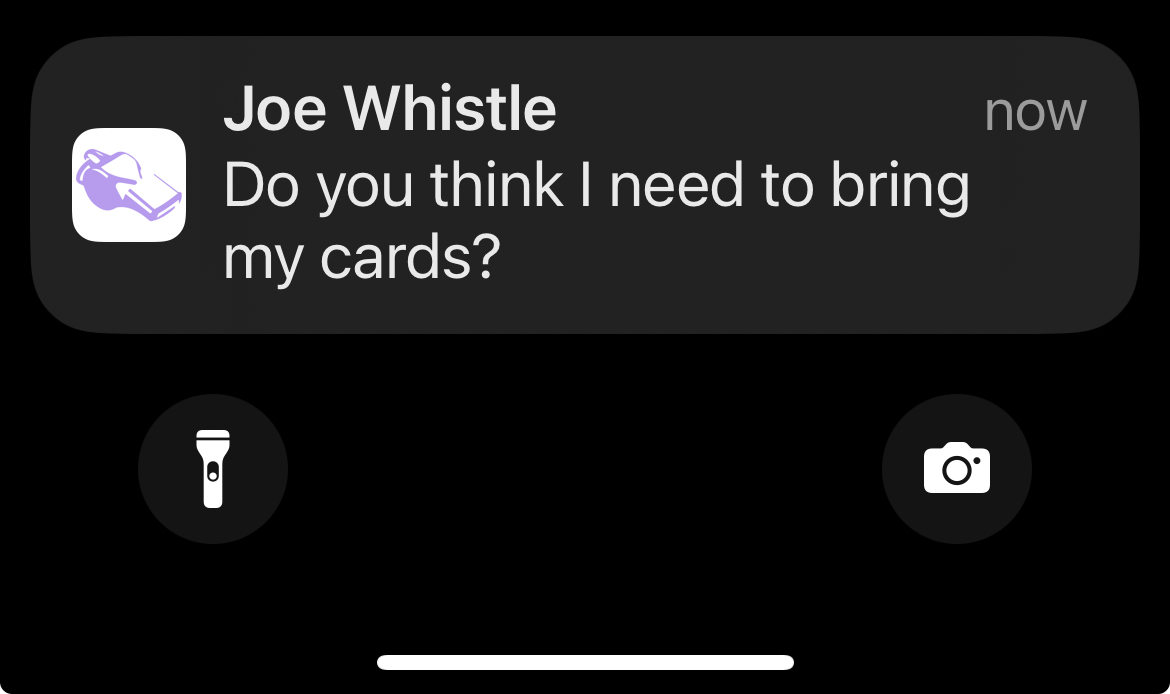The height and width of the screenshot is (694, 1170).
Task: Launch the camera from lock screen
Action: 956,469
